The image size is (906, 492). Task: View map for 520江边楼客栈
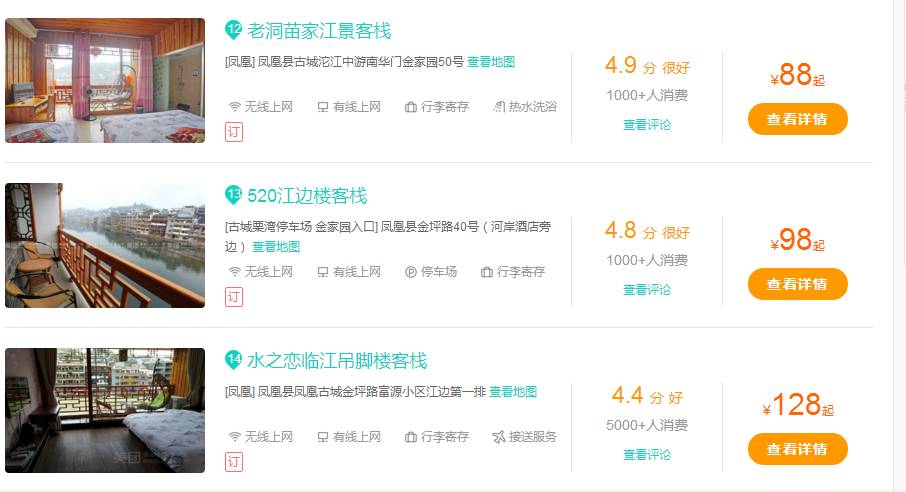point(276,247)
